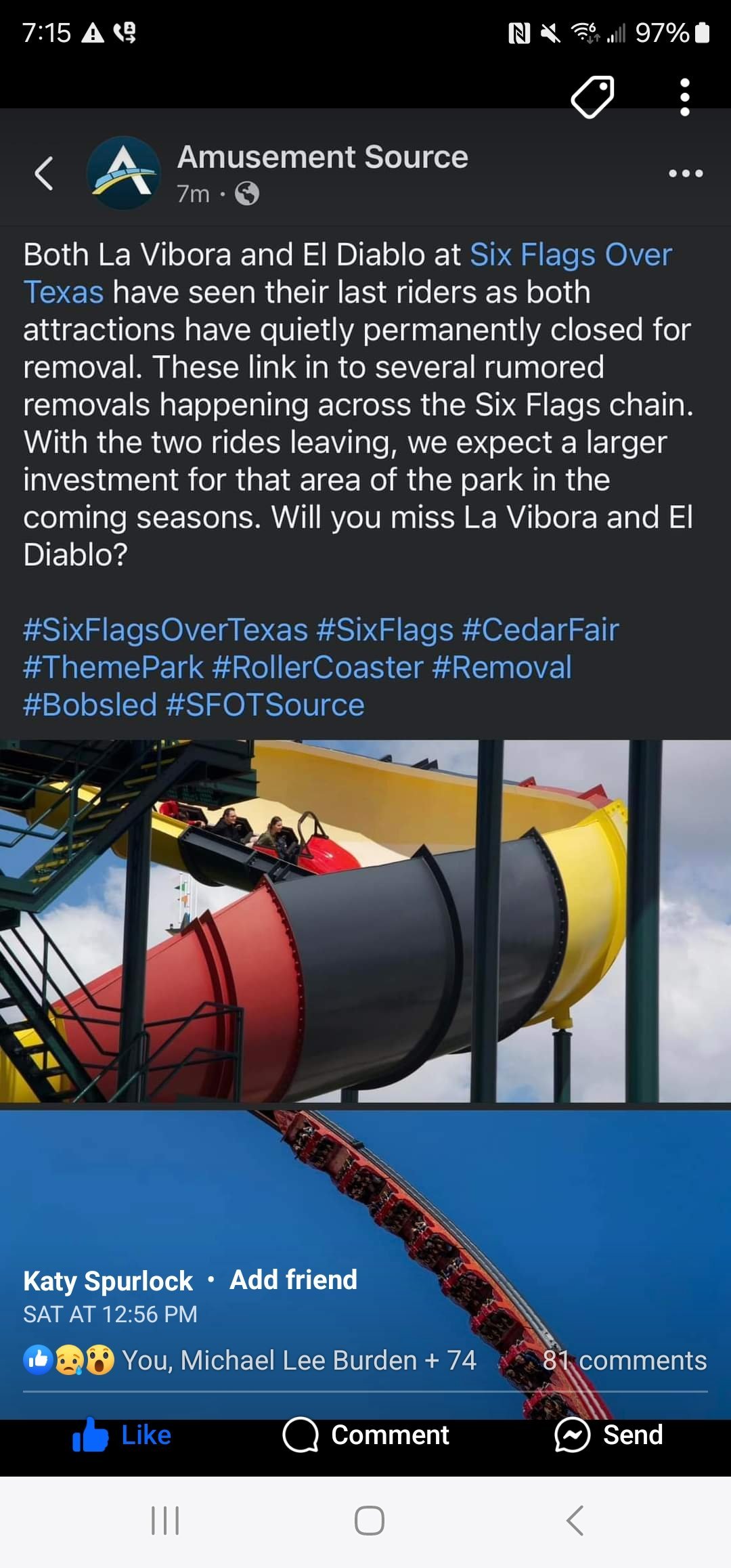
Task: Open the Amusement Source profile picture
Action: click(123, 173)
